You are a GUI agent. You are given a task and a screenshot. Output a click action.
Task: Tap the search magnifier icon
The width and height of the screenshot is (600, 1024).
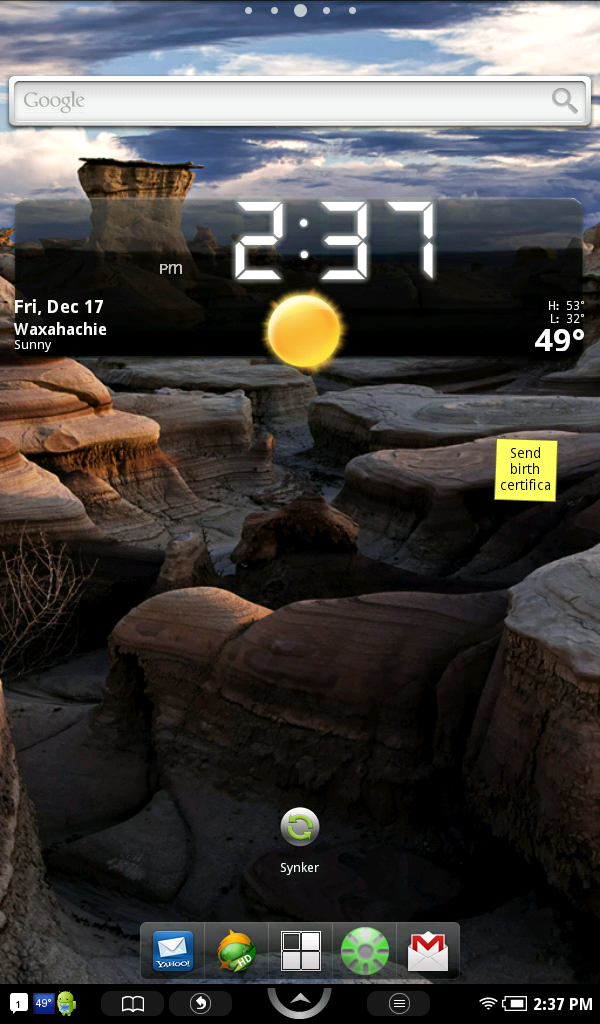(564, 101)
